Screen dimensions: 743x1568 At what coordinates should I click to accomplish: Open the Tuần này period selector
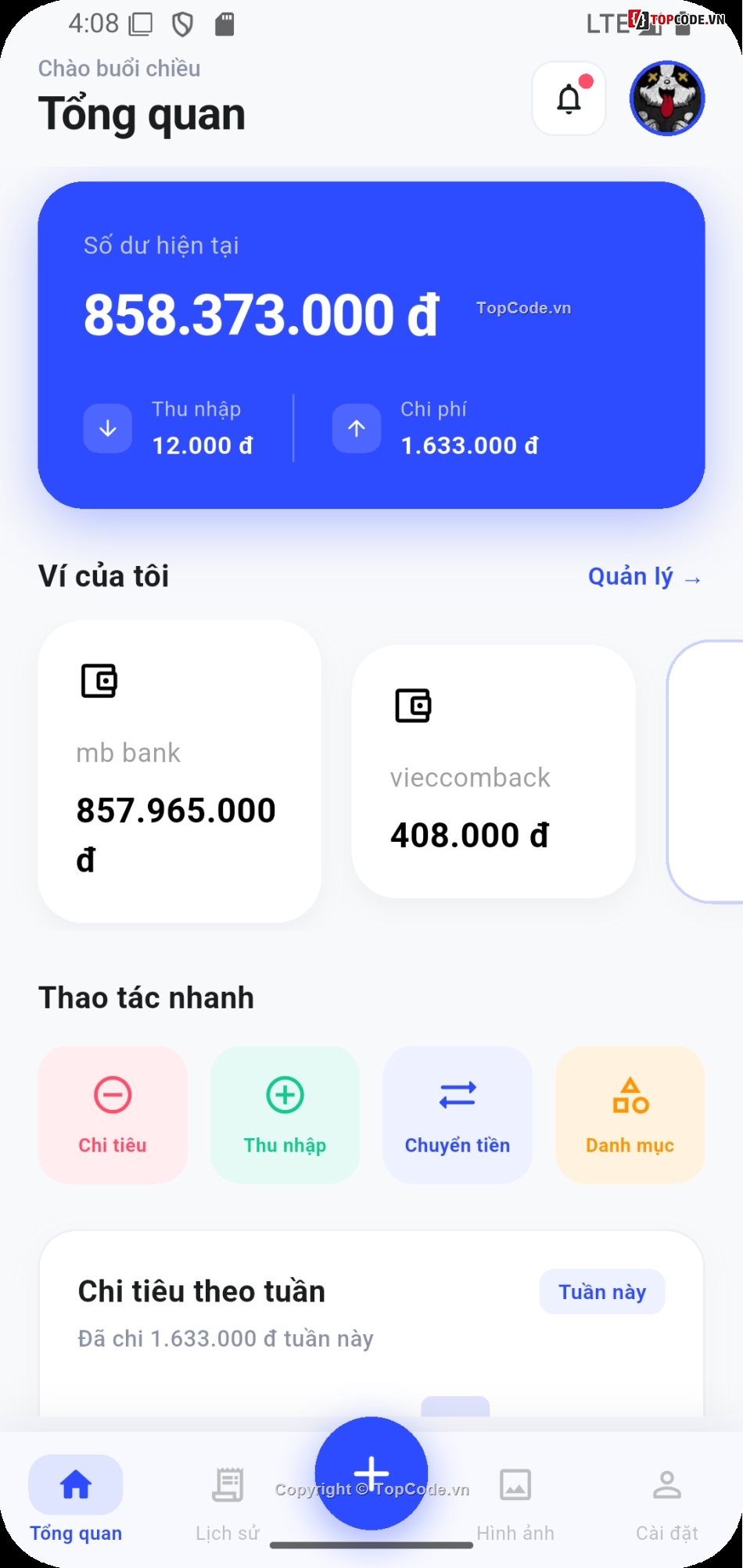coord(601,1292)
